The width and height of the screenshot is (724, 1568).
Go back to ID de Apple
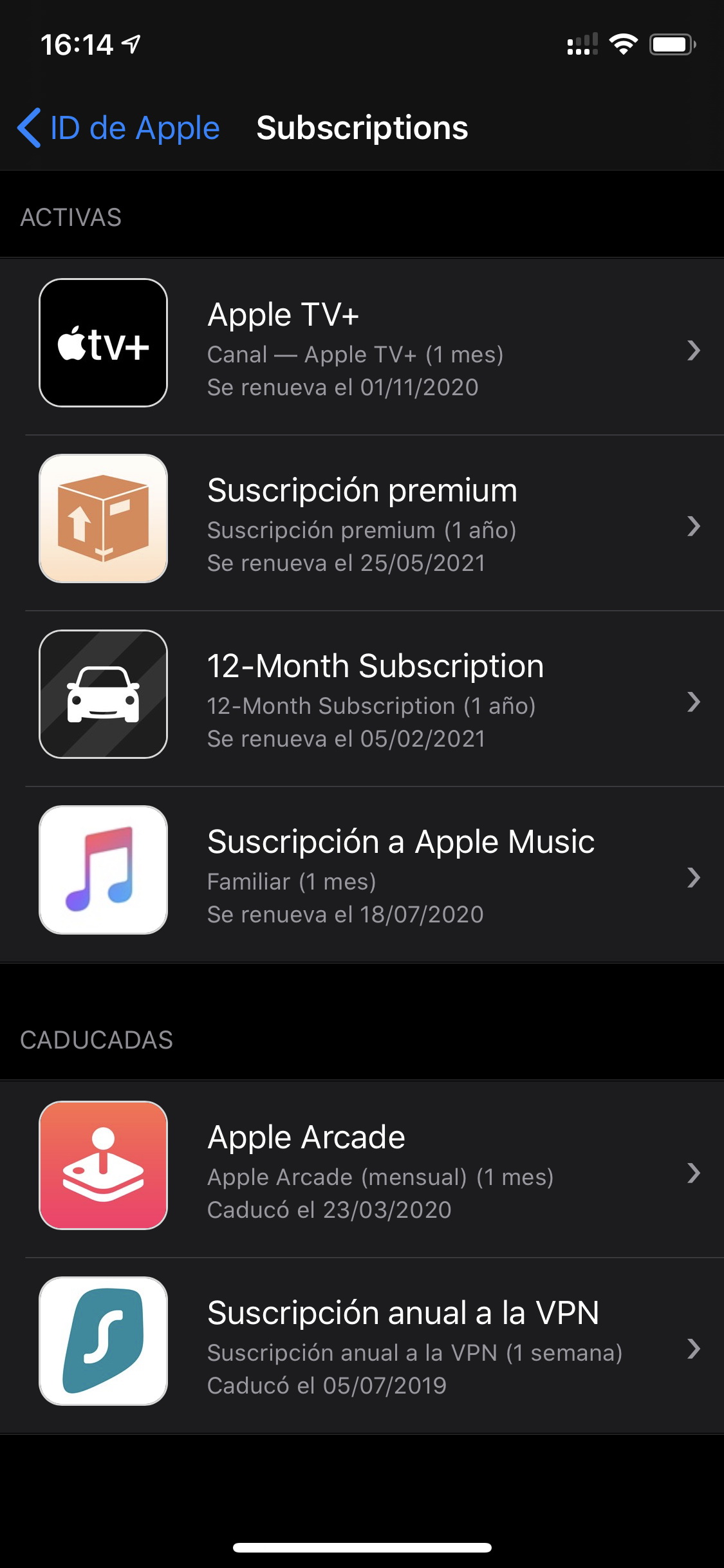pyautogui.click(x=118, y=127)
